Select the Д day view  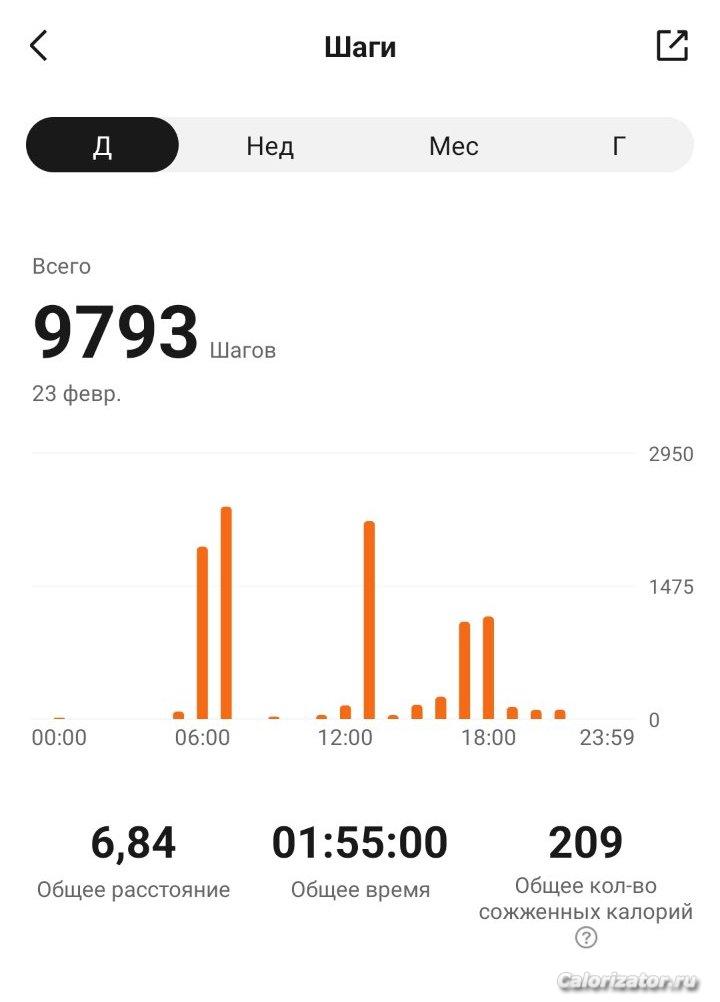(x=102, y=145)
